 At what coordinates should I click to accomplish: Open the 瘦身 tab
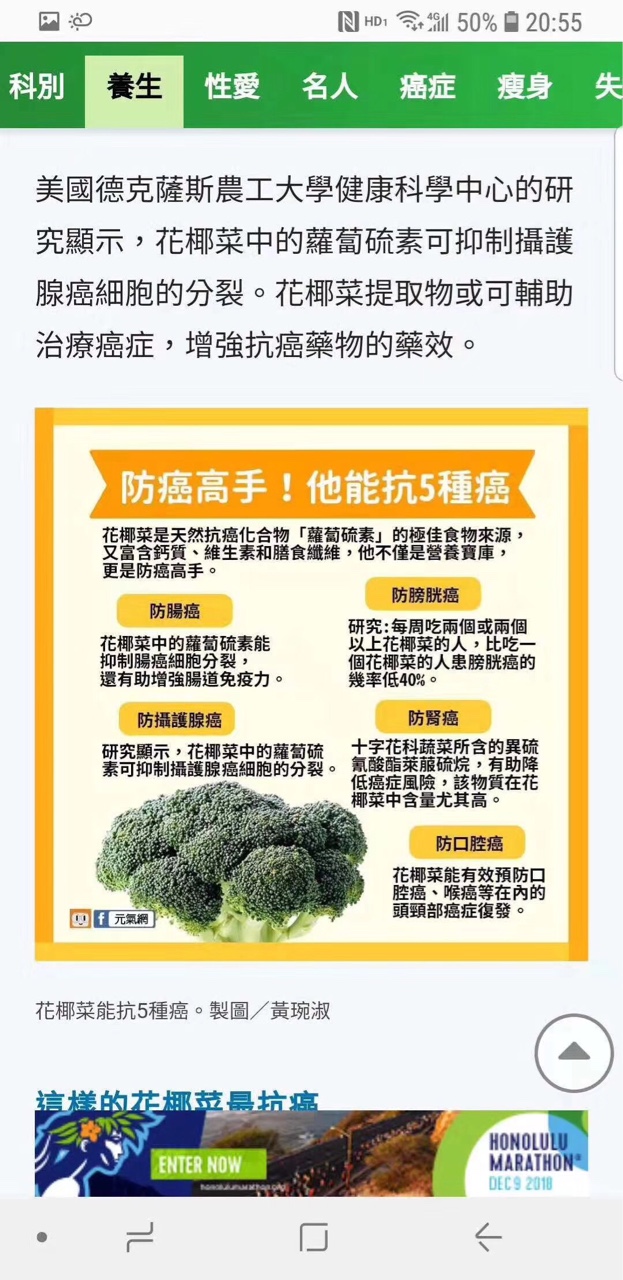click(525, 87)
